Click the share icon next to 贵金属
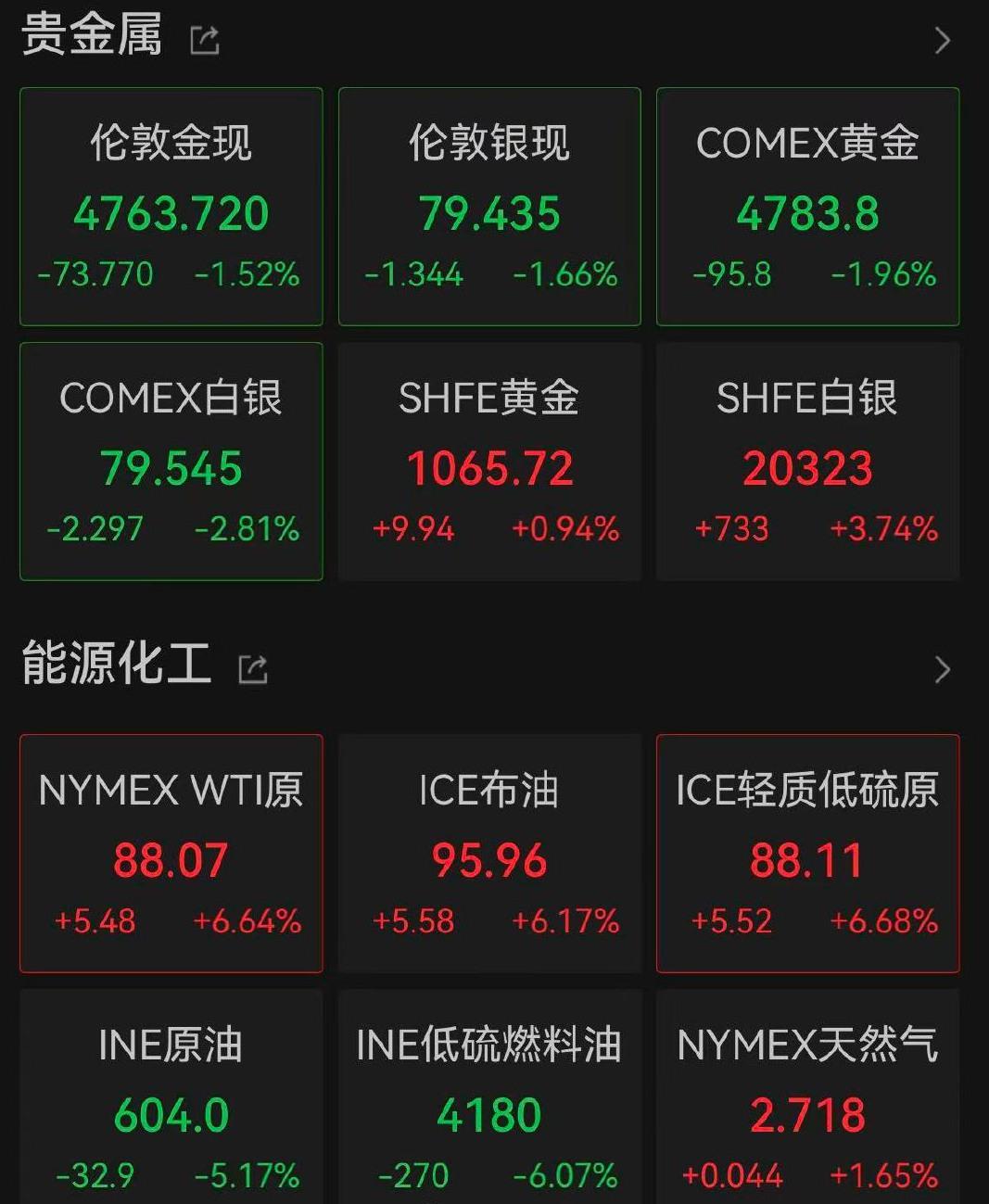The height and width of the screenshot is (1204, 989). point(206,39)
